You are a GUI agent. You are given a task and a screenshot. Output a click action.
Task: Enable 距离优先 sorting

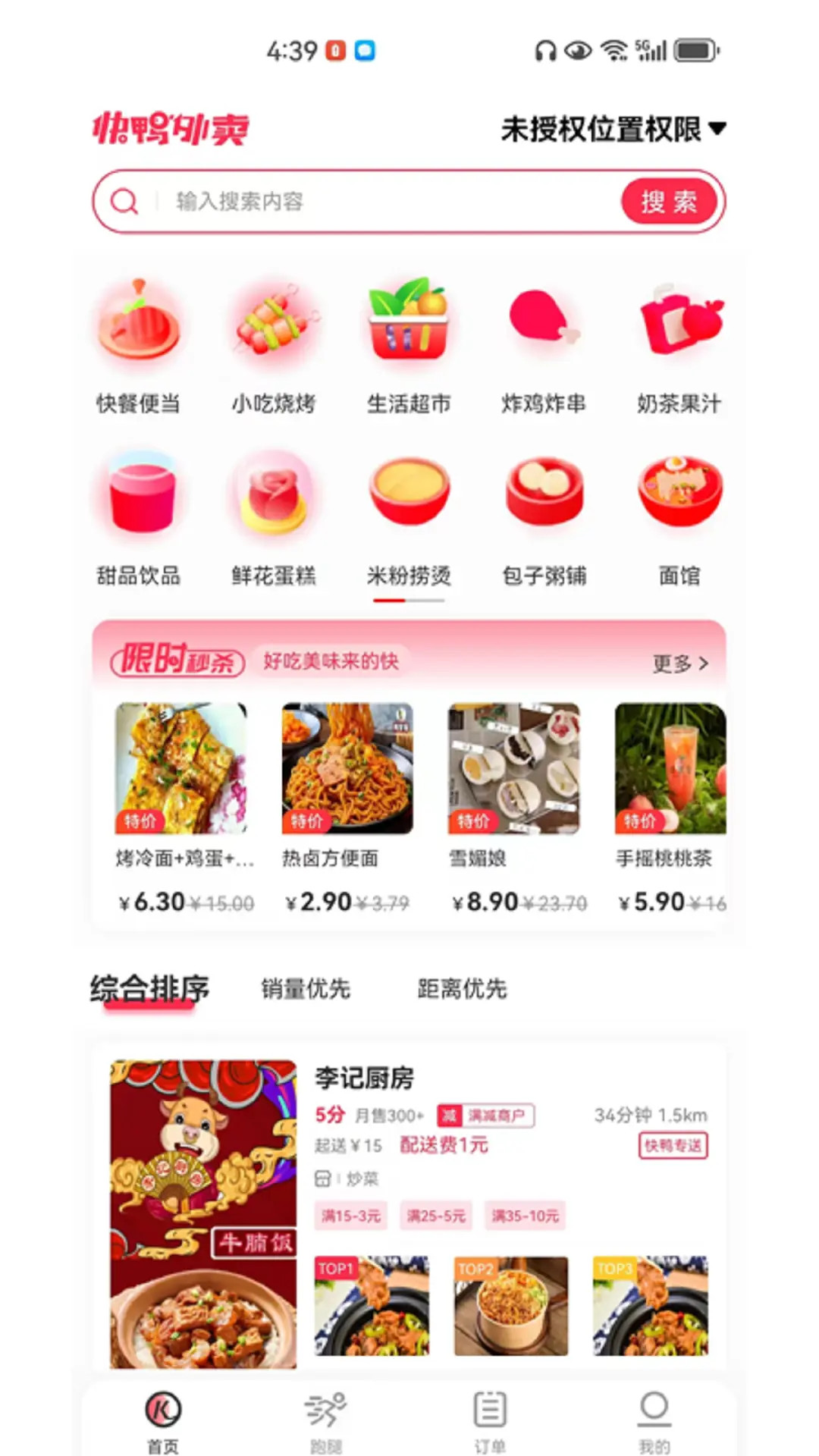click(x=462, y=989)
